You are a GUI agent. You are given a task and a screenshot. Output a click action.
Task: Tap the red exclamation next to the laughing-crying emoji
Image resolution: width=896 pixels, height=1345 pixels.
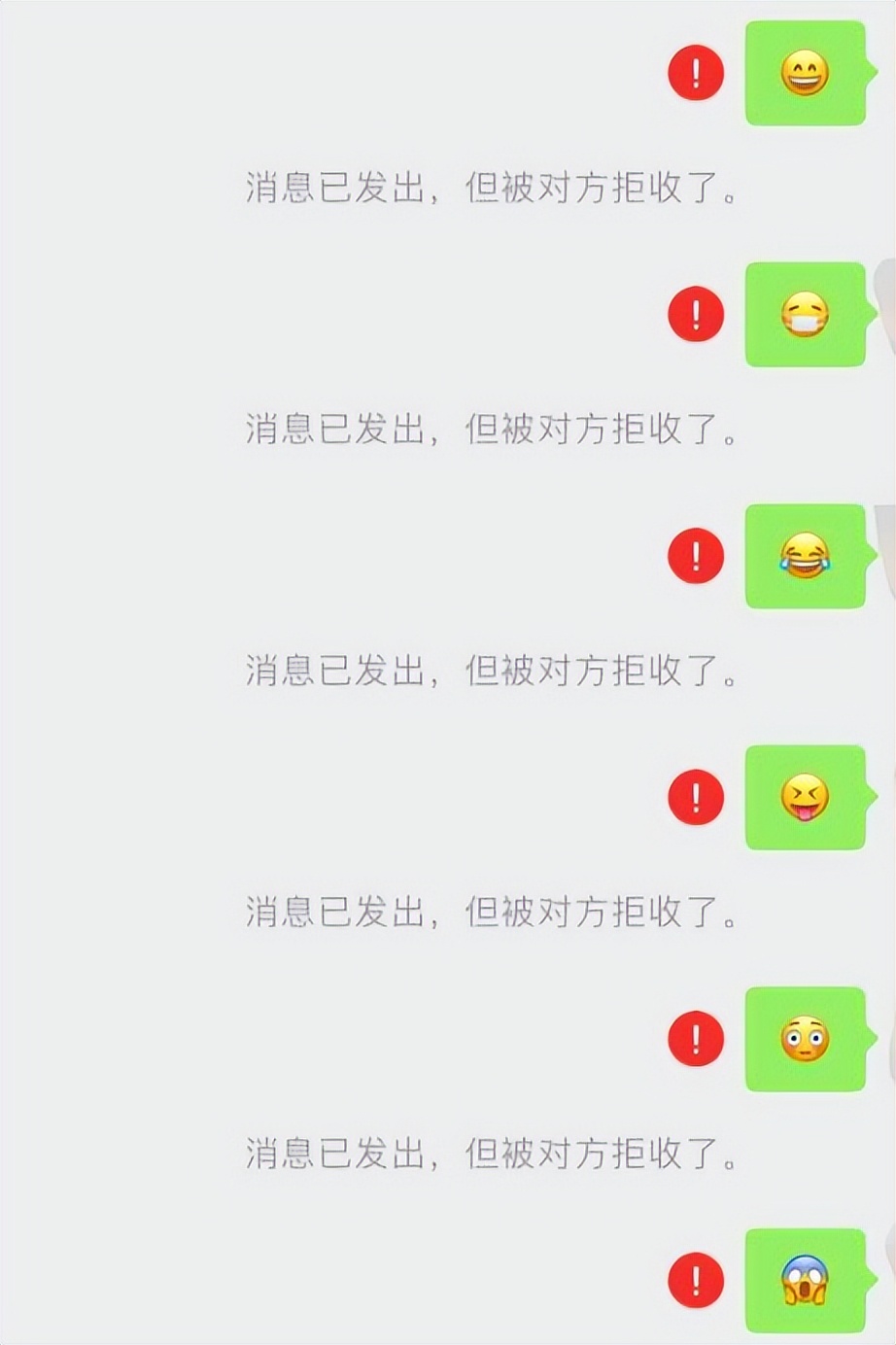695,554
